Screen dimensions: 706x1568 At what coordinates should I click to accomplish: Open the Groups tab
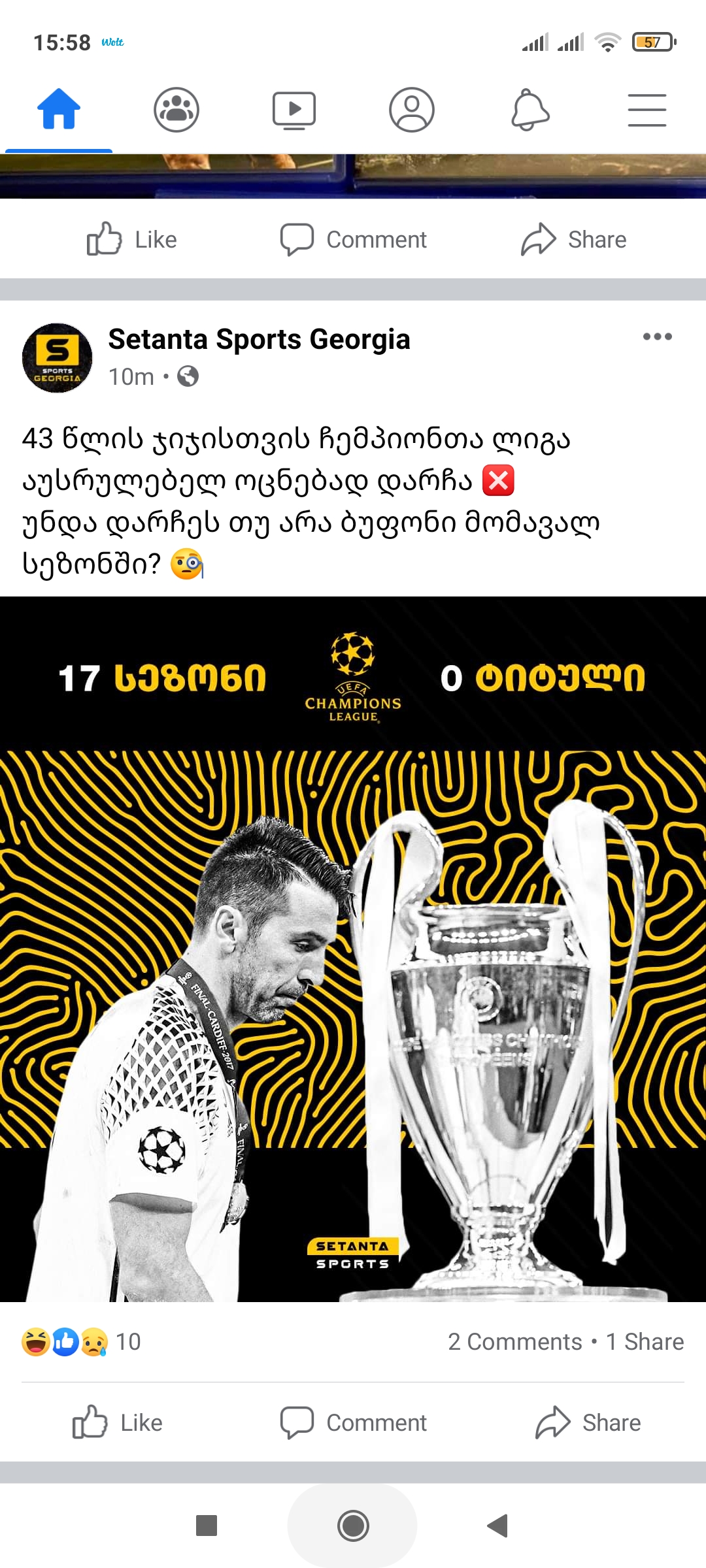click(176, 109)
